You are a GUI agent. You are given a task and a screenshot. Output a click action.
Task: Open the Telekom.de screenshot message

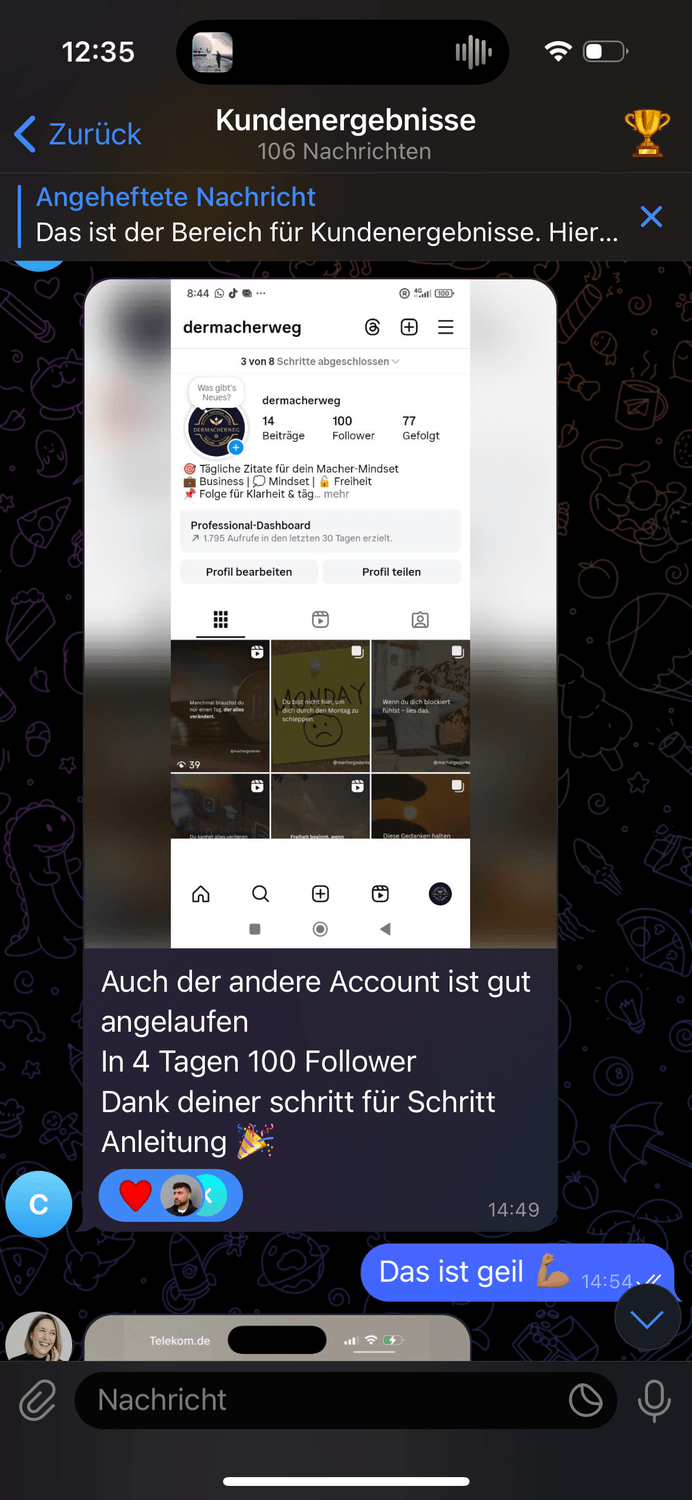click(x=277, y=1339)
